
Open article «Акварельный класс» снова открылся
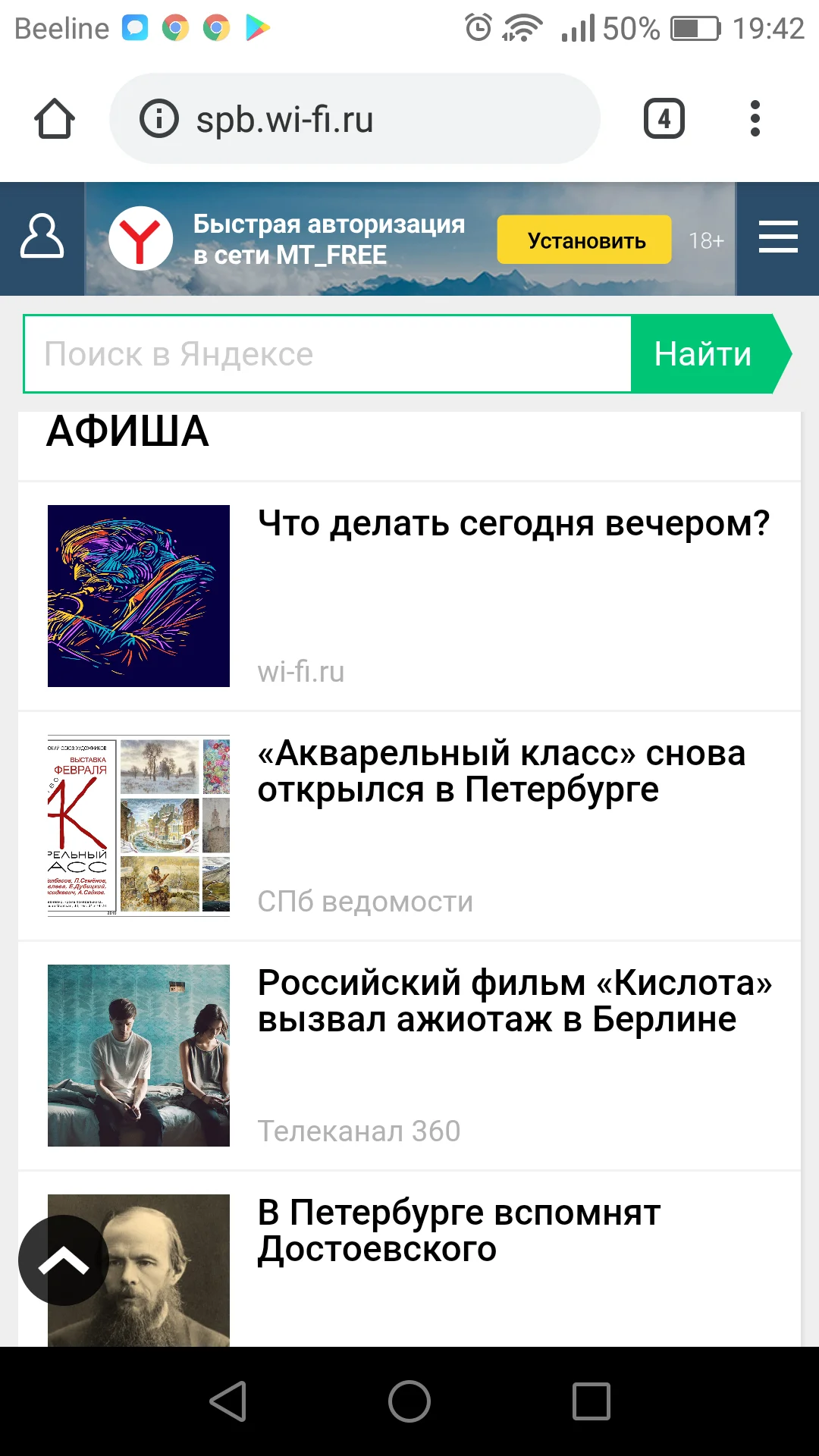point(500,772)
